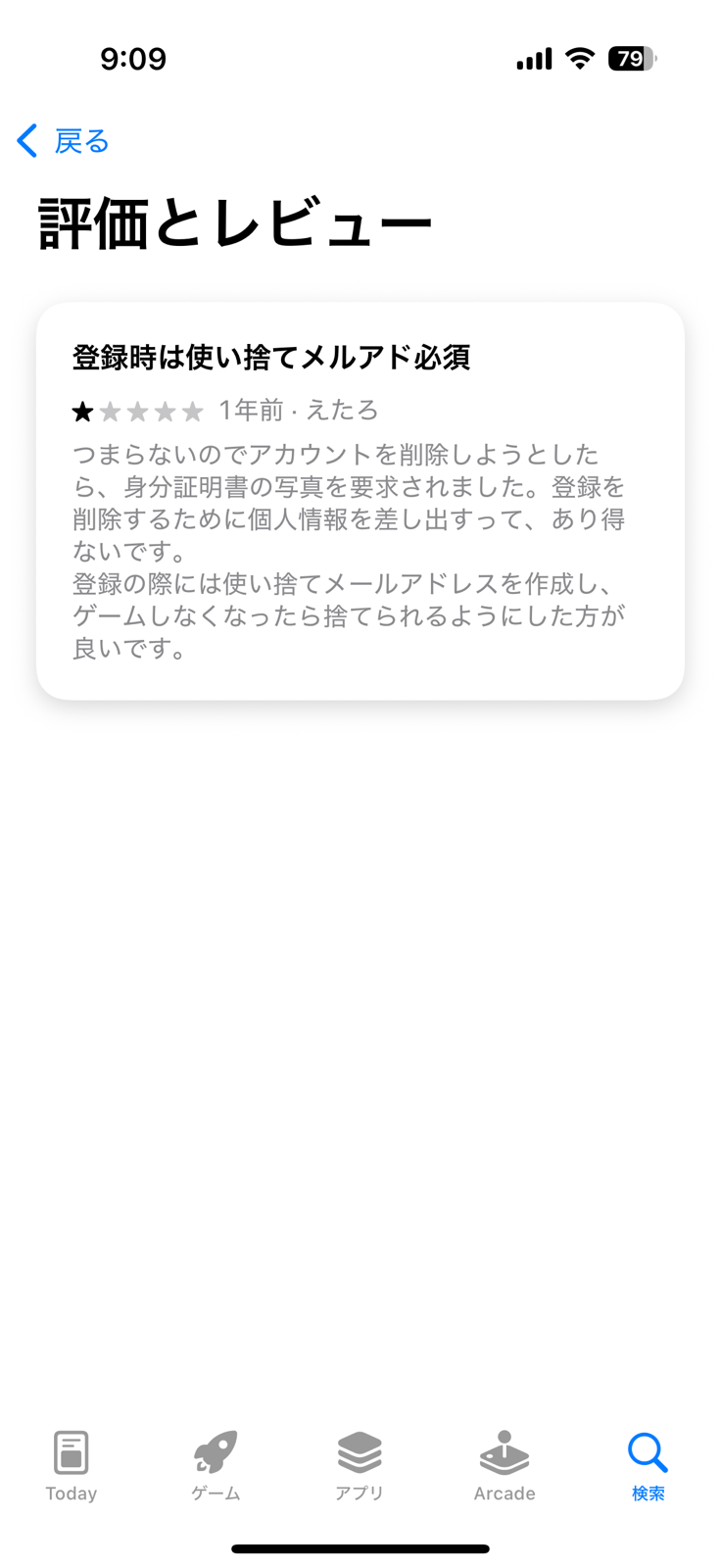Screen dimensions: 721x1568
Task: Select the アプリ tab
Action: [x=360, y=1466]
